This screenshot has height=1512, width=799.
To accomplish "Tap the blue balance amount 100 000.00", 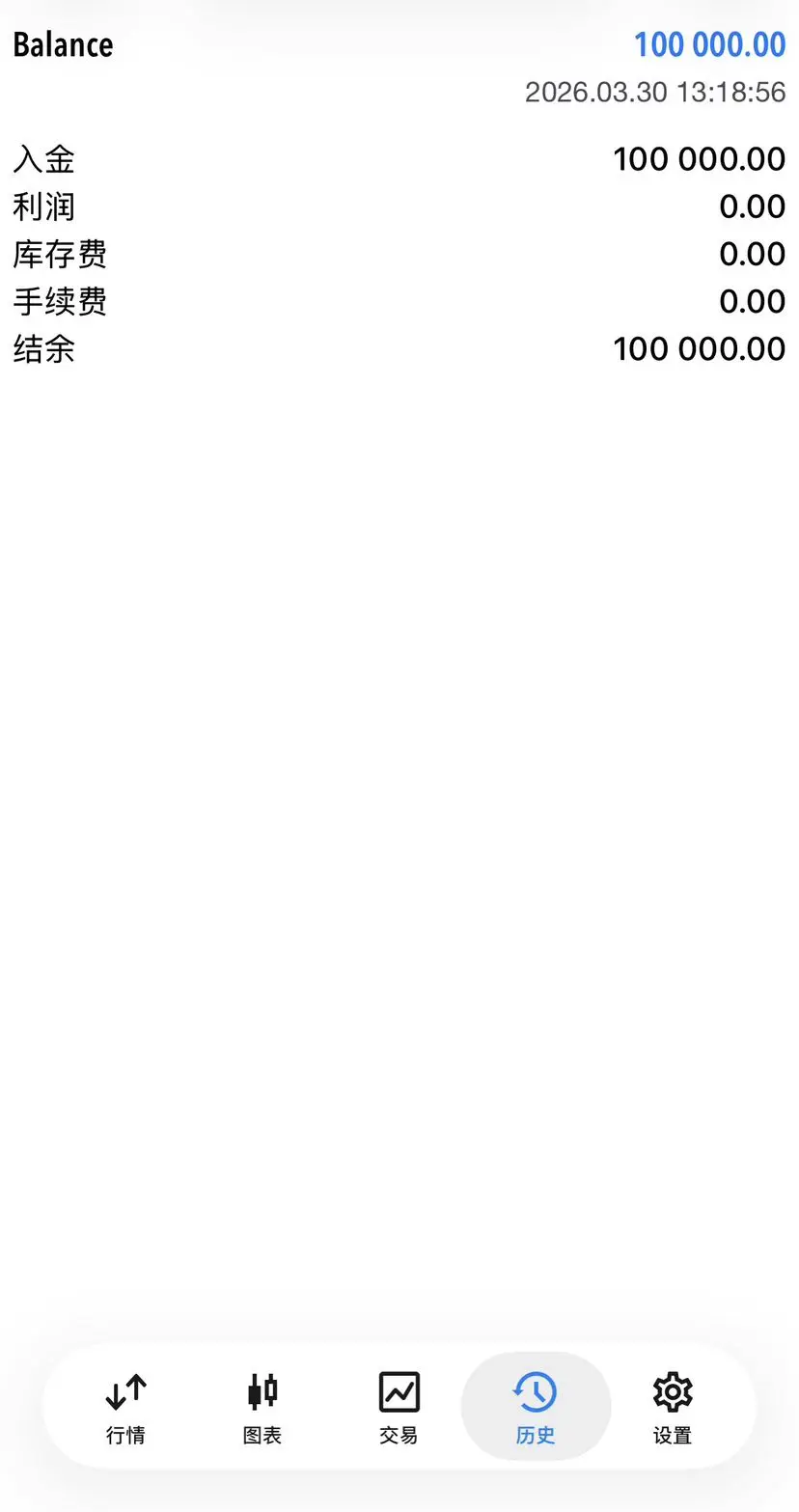I will (x=710, y=44).
